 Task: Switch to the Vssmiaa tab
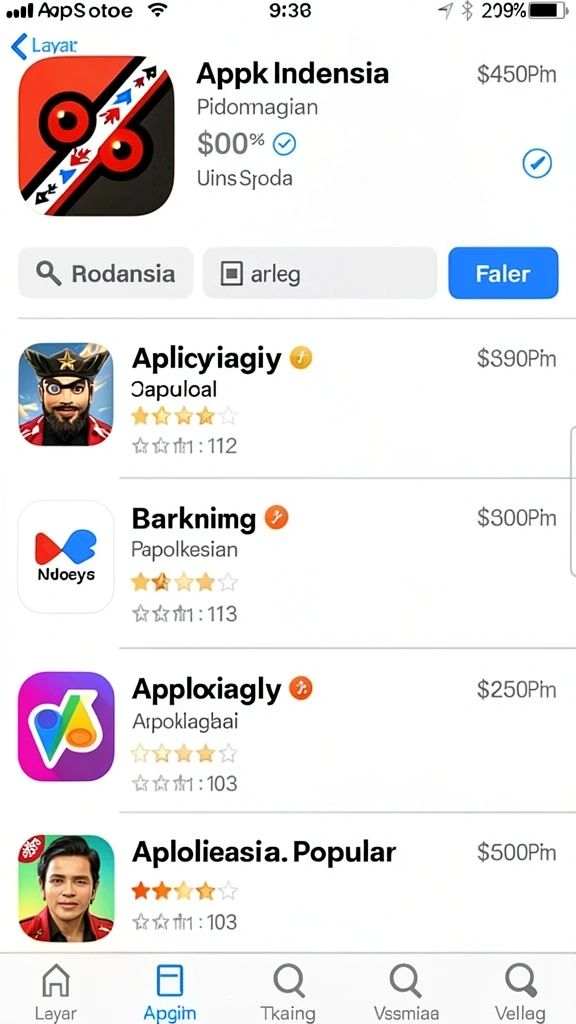(x=406, y=993)
